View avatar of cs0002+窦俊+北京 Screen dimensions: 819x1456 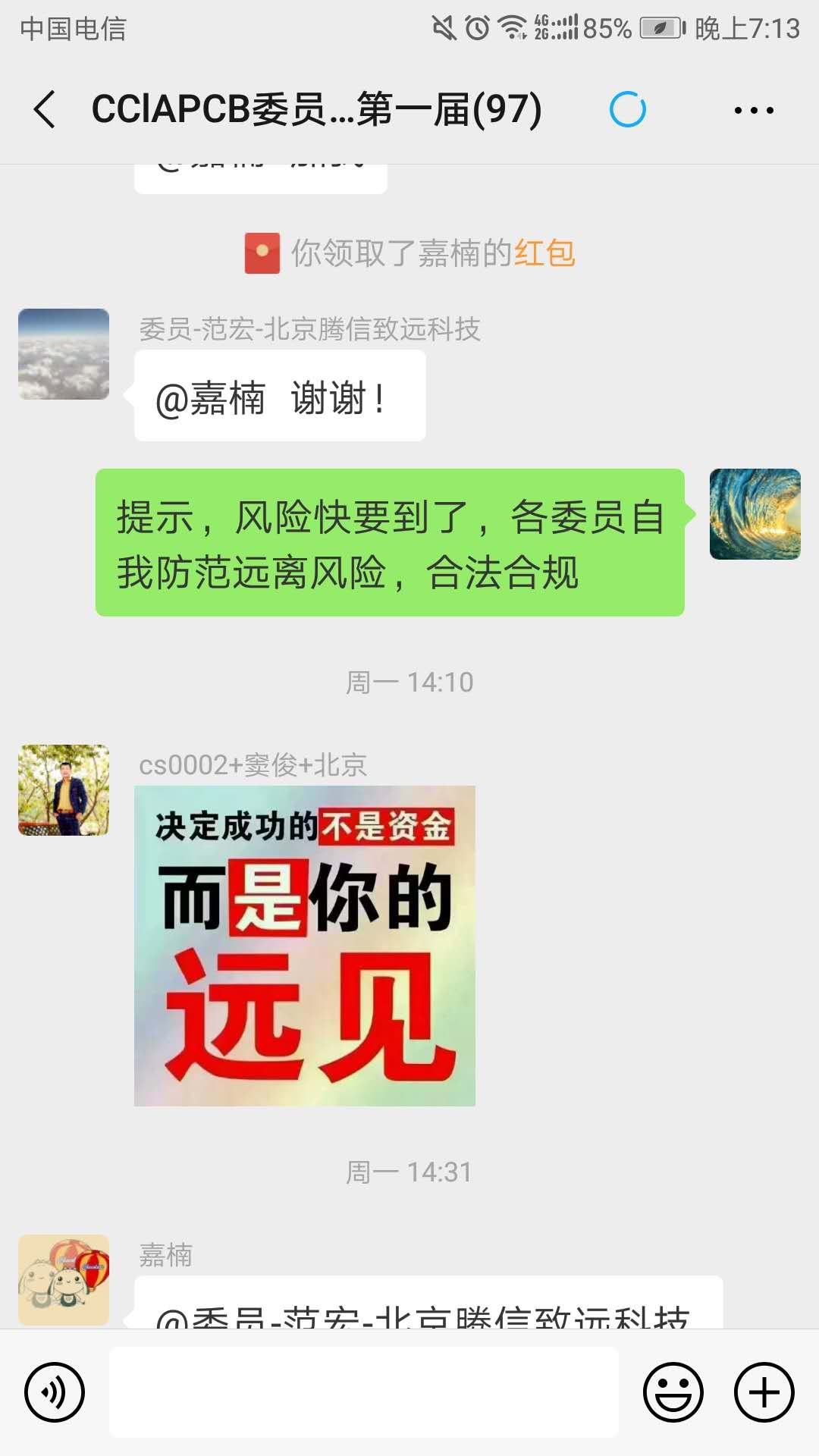click(64, 790)
